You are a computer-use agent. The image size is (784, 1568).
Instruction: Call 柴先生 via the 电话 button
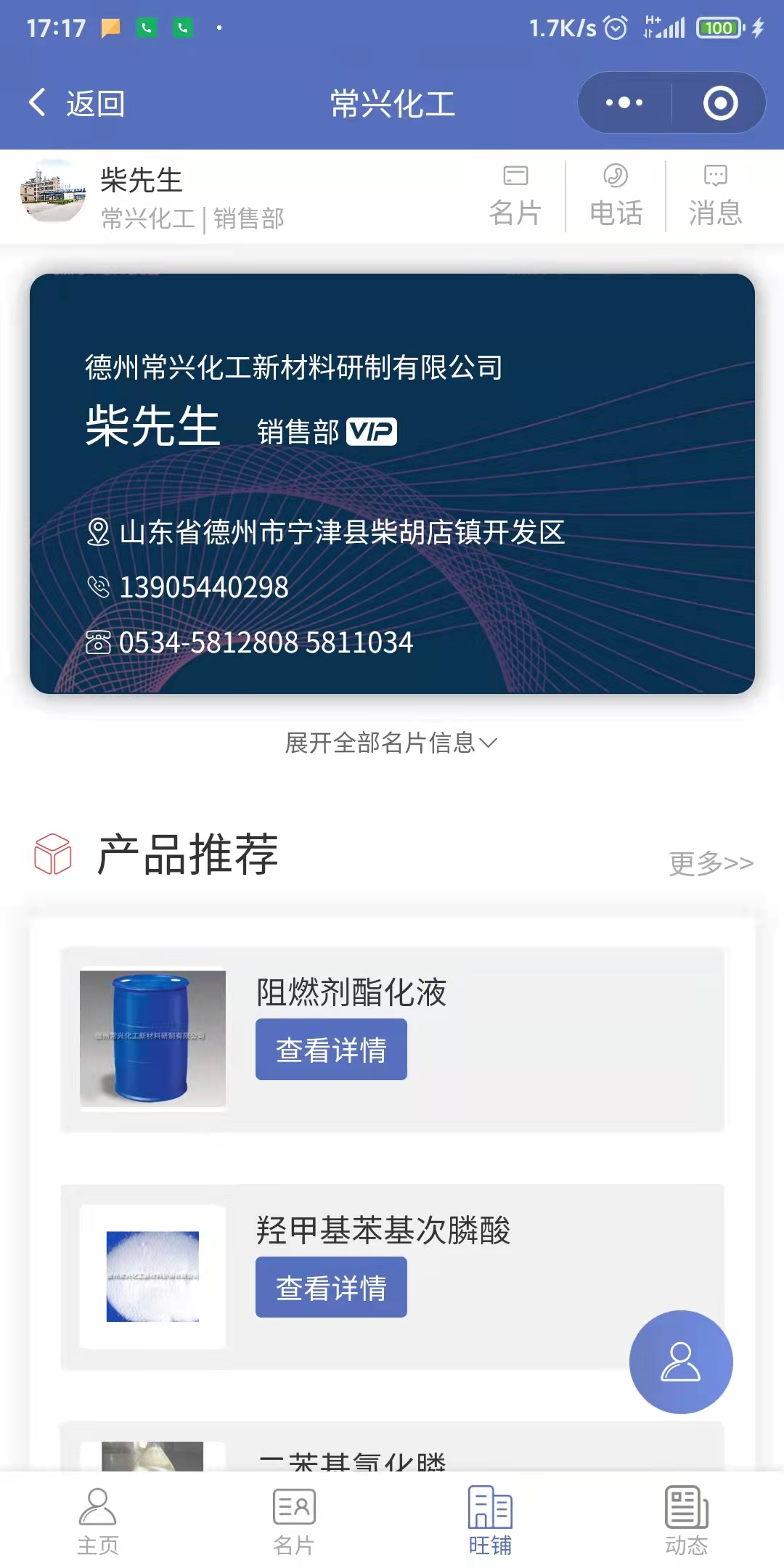[x=616, y=196]
